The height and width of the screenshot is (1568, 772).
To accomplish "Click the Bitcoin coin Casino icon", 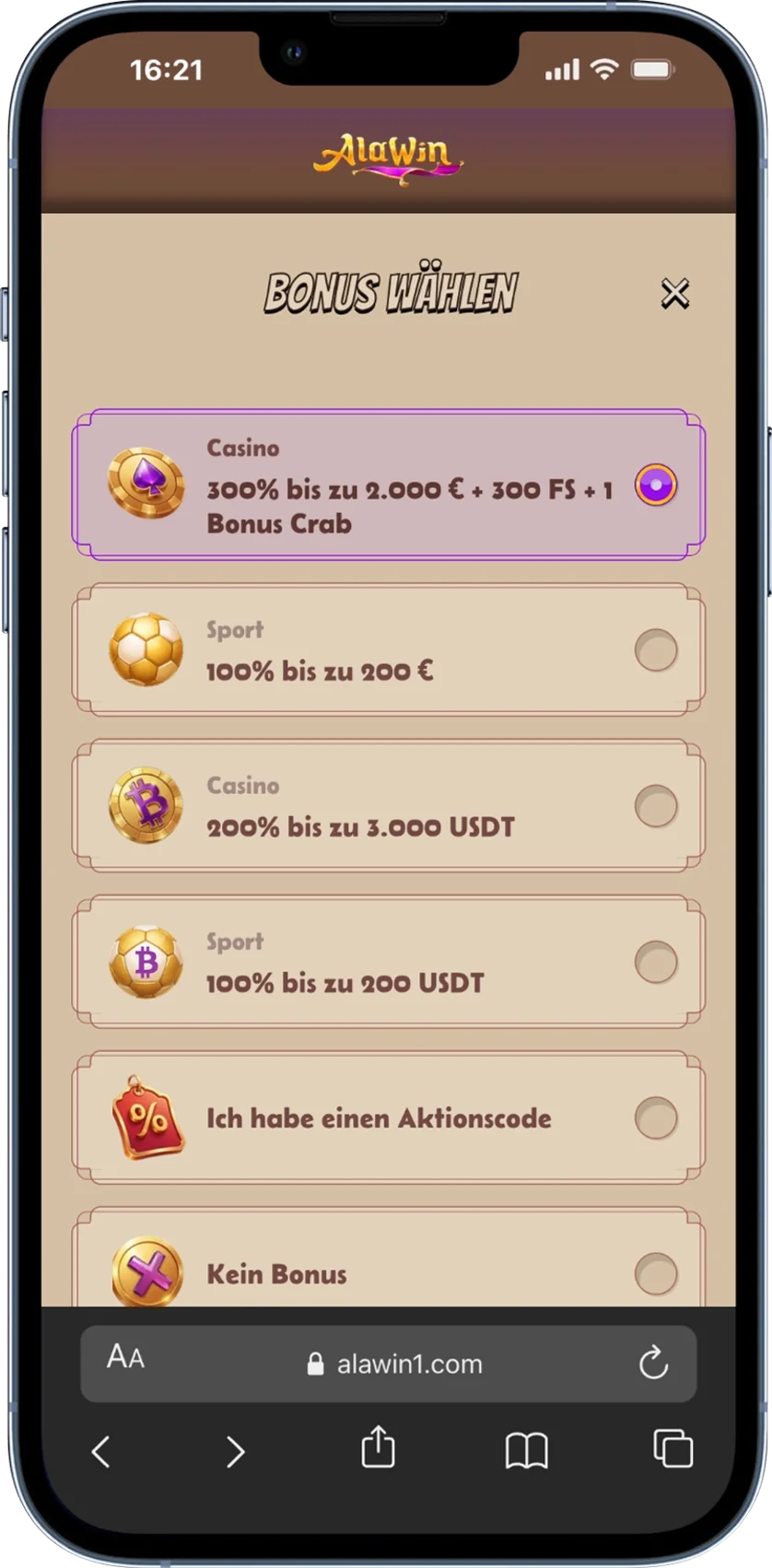I will (x=145, y=803).
